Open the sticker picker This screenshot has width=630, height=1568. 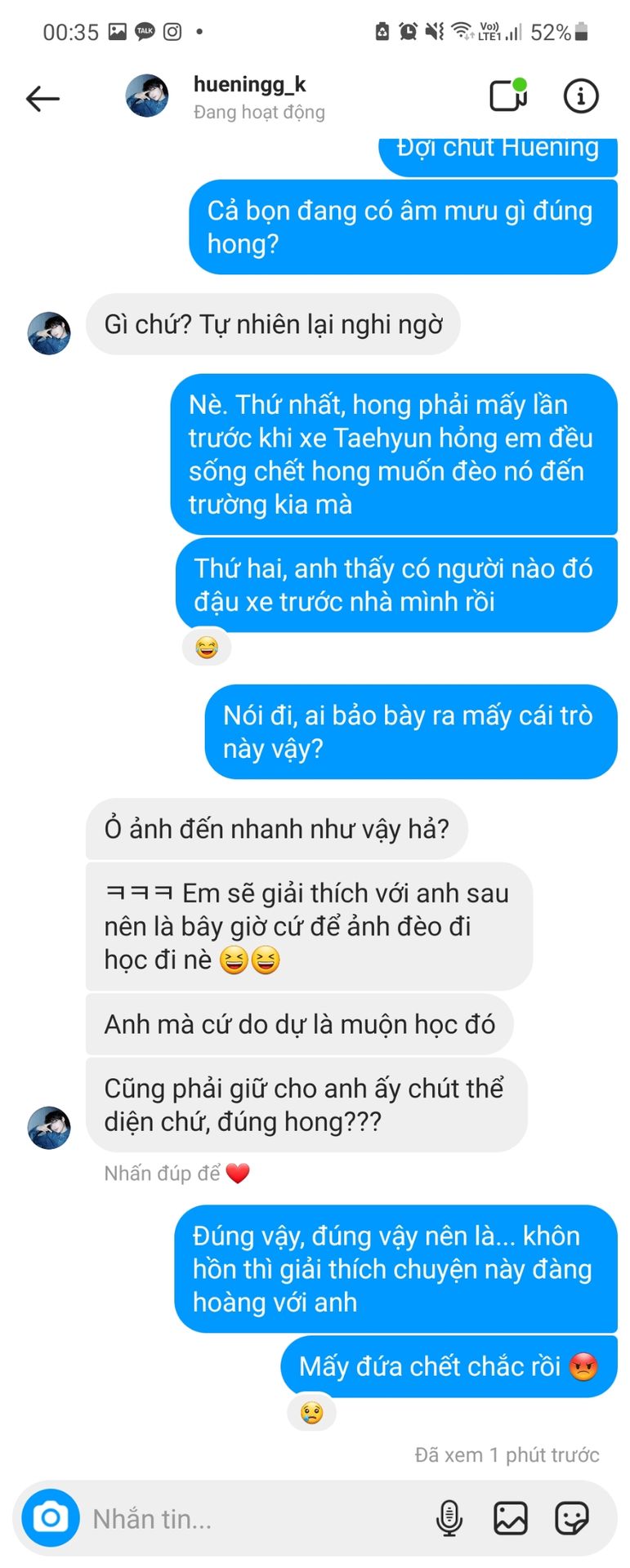coord(571,1518)
